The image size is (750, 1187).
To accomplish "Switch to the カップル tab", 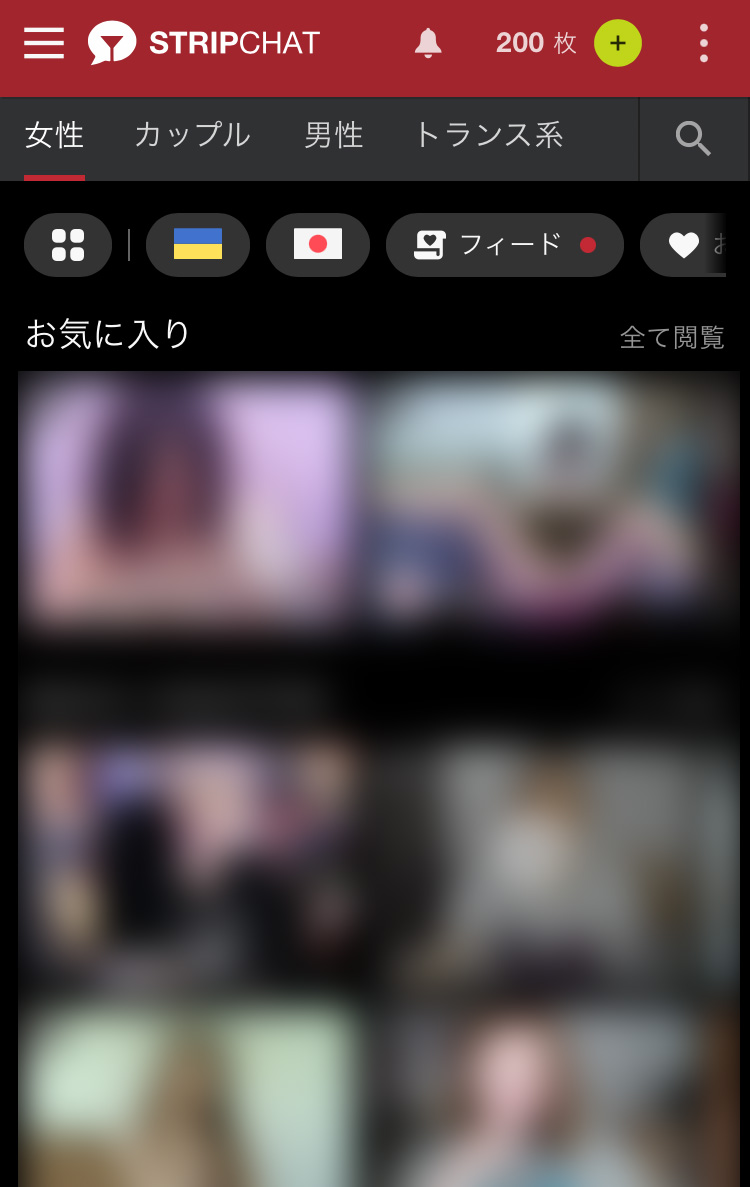I will point(190,135).
